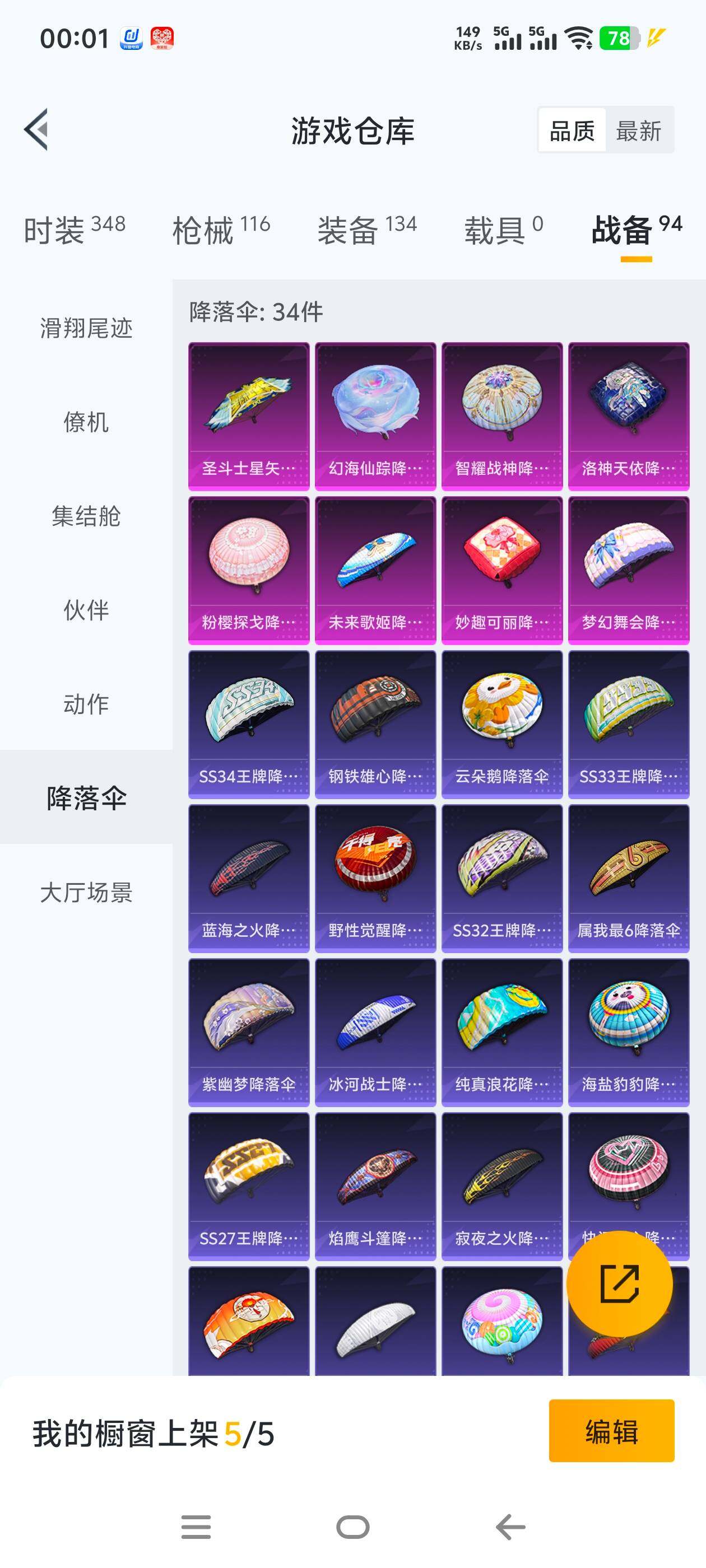The height and width of the screenshot is (1568, 706).
Task: Open the 伙伴 category
Action: pyautogui.click(x=86, y=610)
